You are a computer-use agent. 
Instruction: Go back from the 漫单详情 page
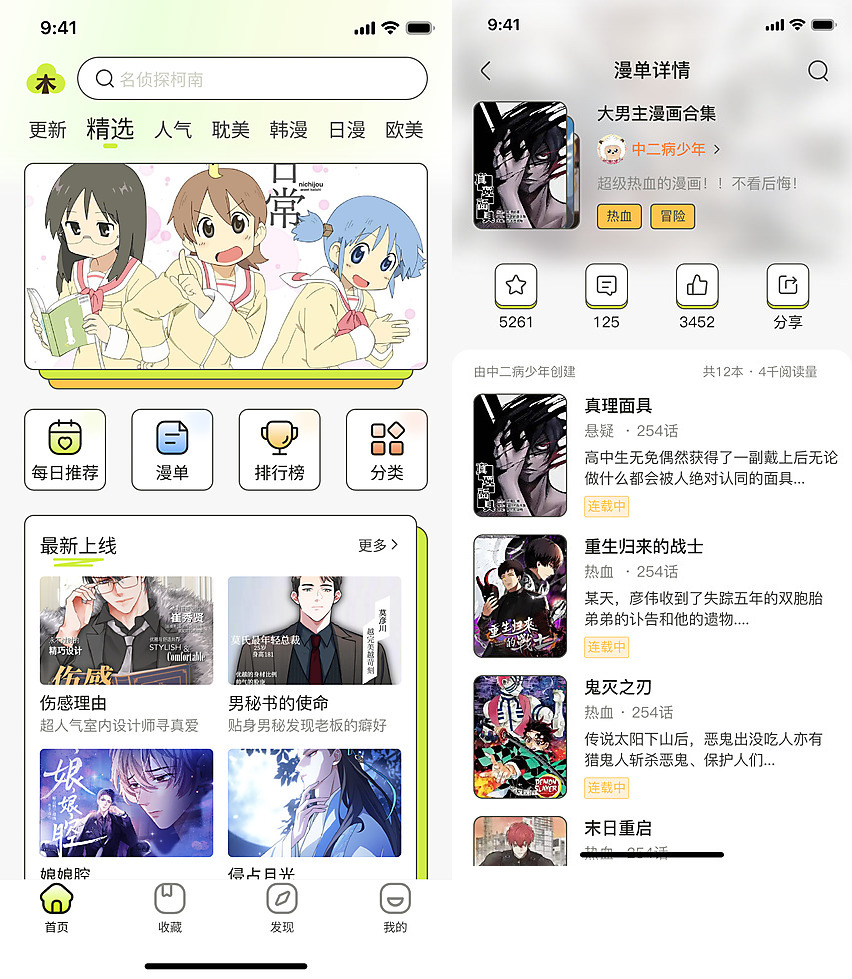tap(486, 71)
